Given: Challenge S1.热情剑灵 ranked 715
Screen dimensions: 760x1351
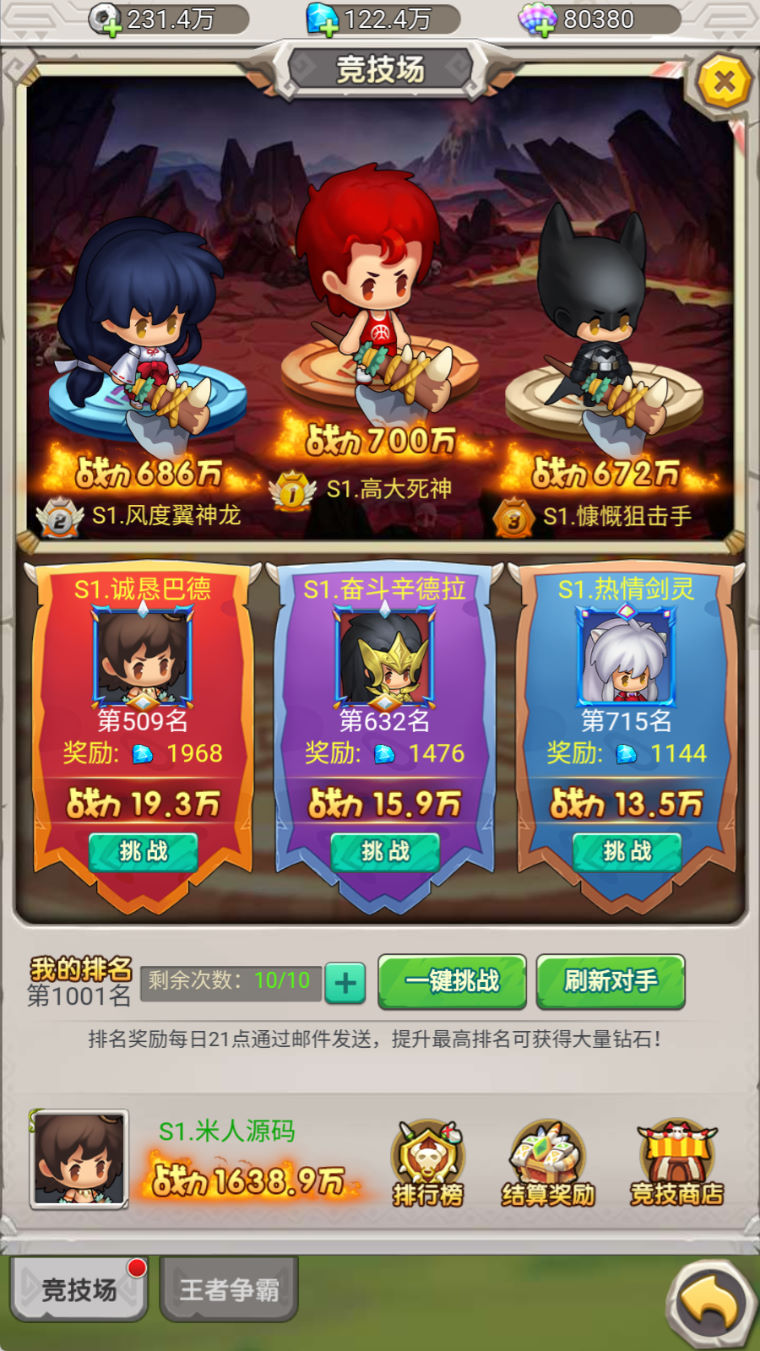Looking at the screenshot, I should (x=627, y=852).
